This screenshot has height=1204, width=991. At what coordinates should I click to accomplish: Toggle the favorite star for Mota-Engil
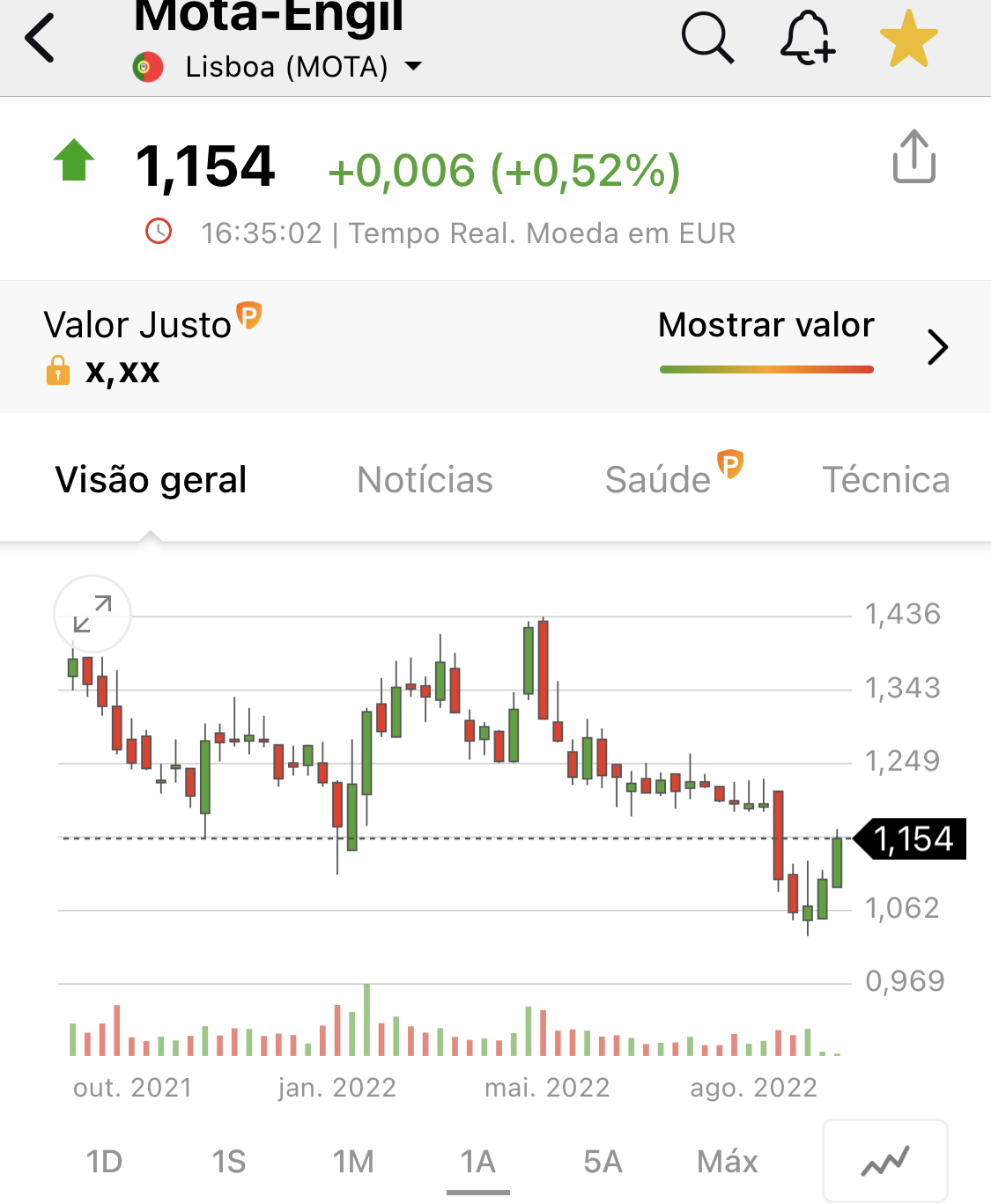908,40
